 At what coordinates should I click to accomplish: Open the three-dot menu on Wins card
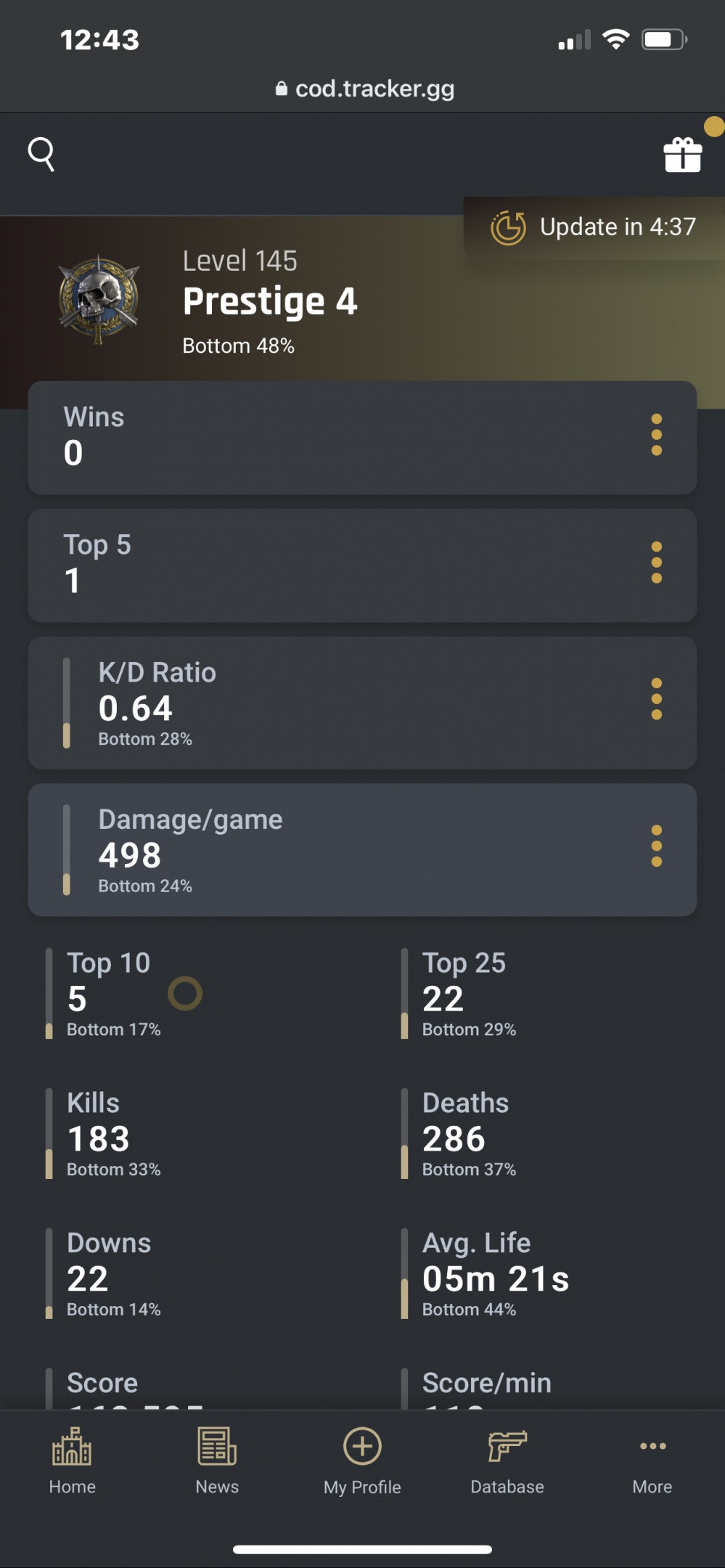[x=657, y=435]
